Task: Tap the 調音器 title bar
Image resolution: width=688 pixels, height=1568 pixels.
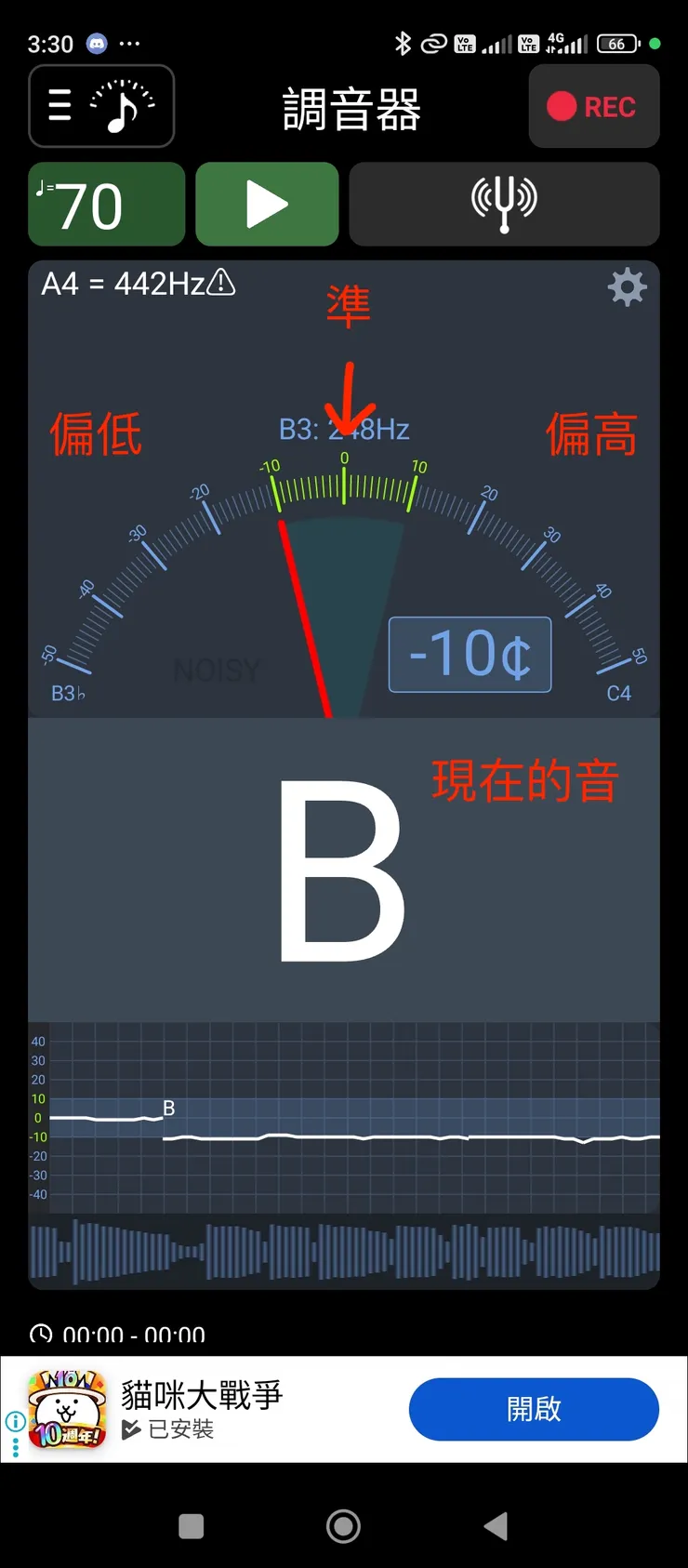Action: click(x=351, y=106)
